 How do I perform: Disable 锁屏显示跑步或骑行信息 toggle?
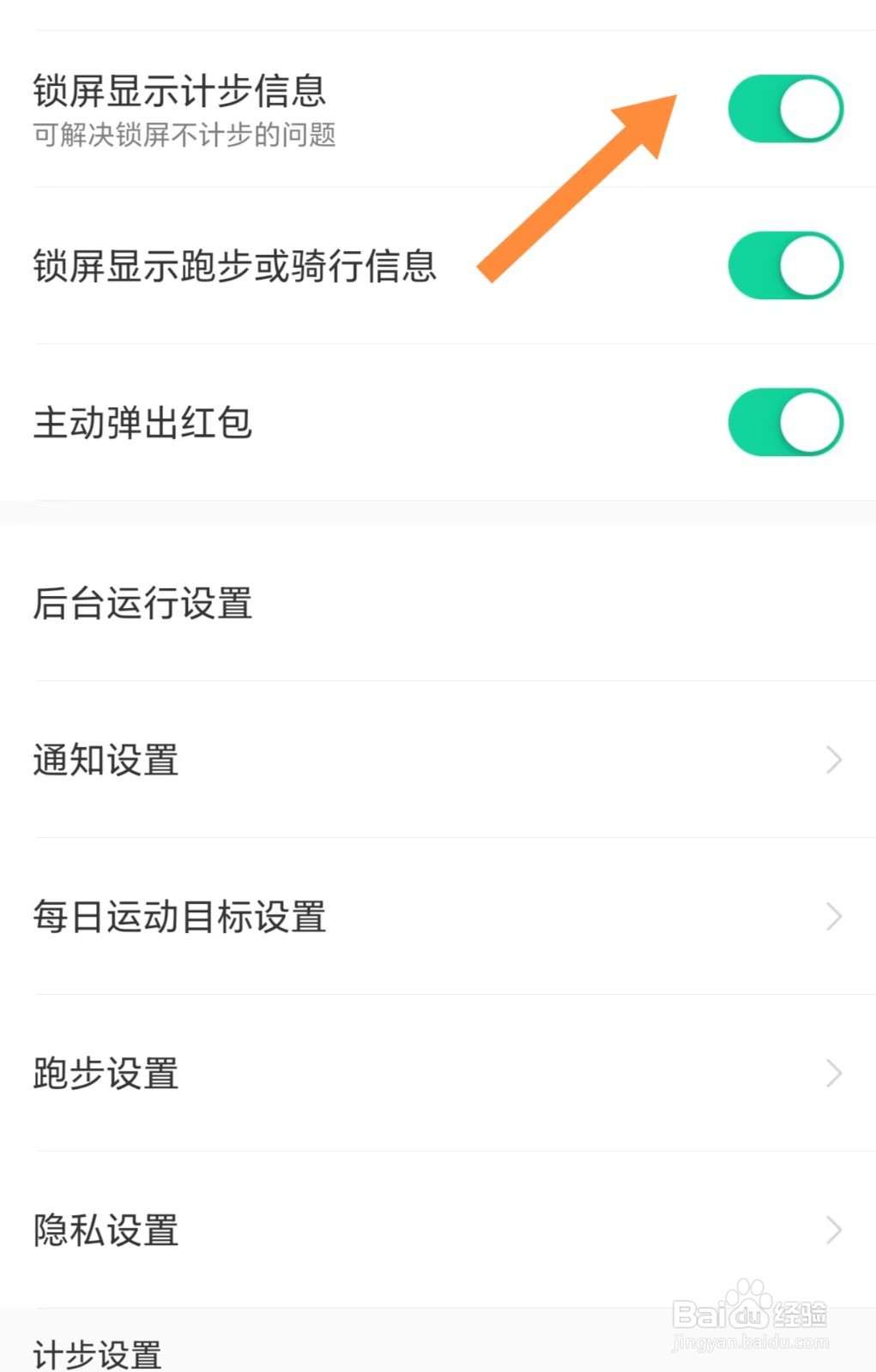point(785,266)
